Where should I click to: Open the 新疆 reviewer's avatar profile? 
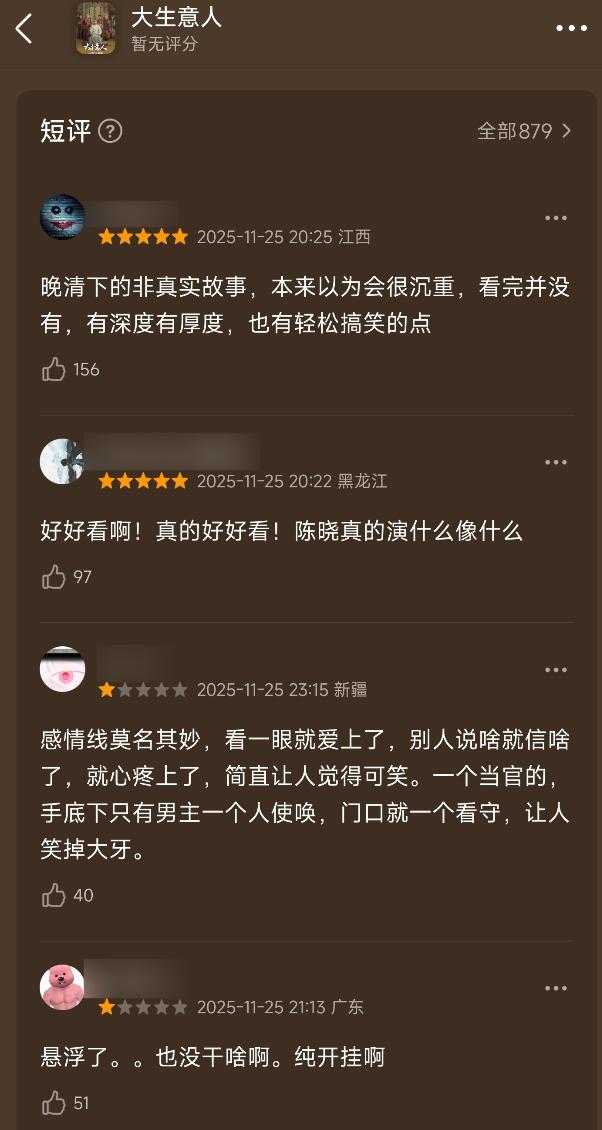(x=62, y=669)
